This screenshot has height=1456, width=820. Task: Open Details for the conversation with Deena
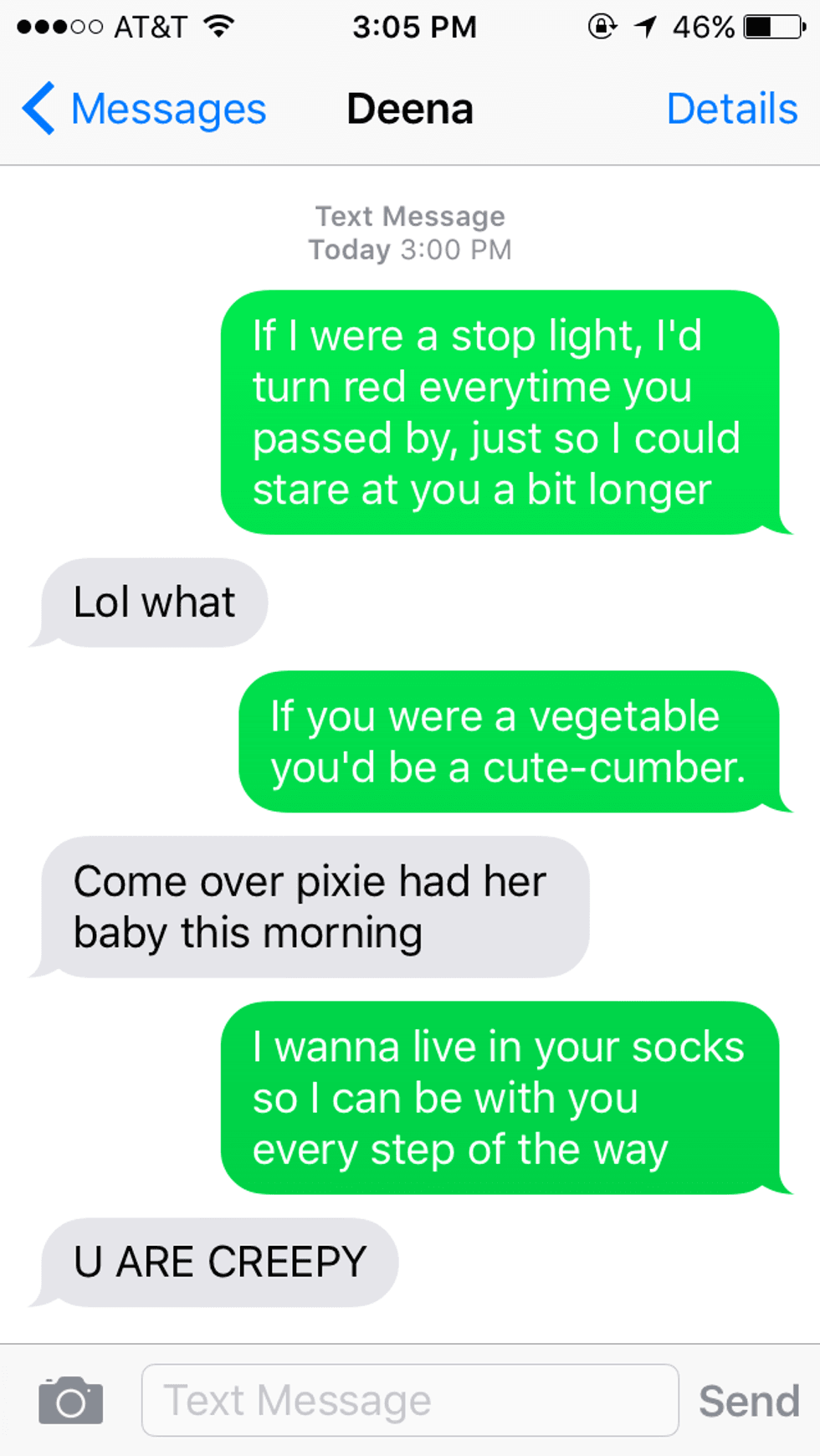731,110
